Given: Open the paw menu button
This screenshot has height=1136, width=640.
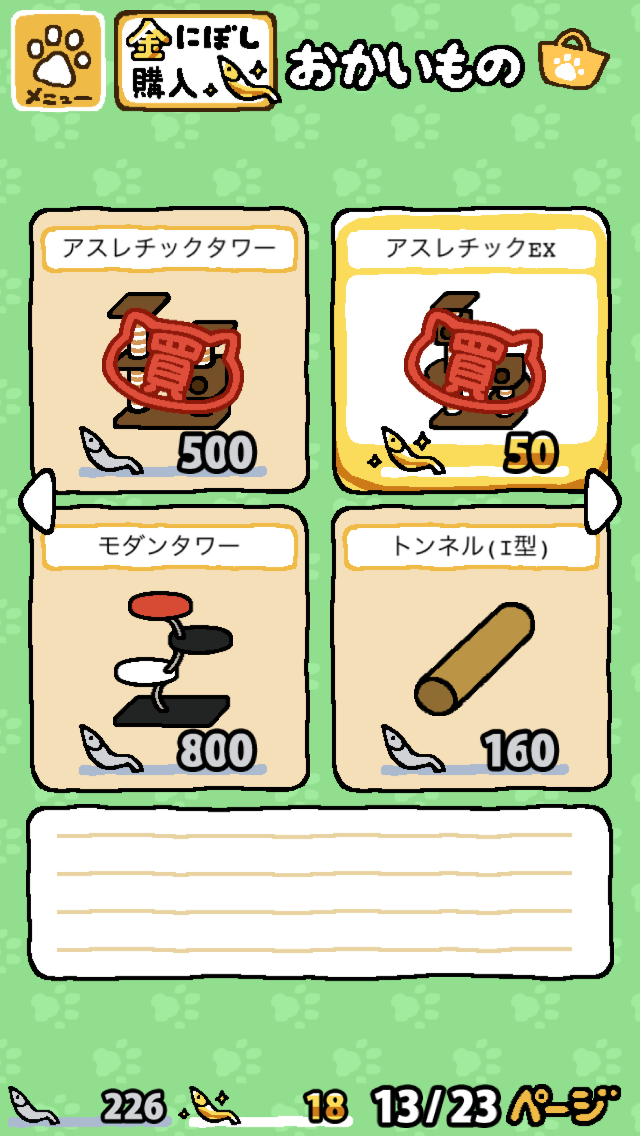Looking at the screenshot, I should click(58, 61).
